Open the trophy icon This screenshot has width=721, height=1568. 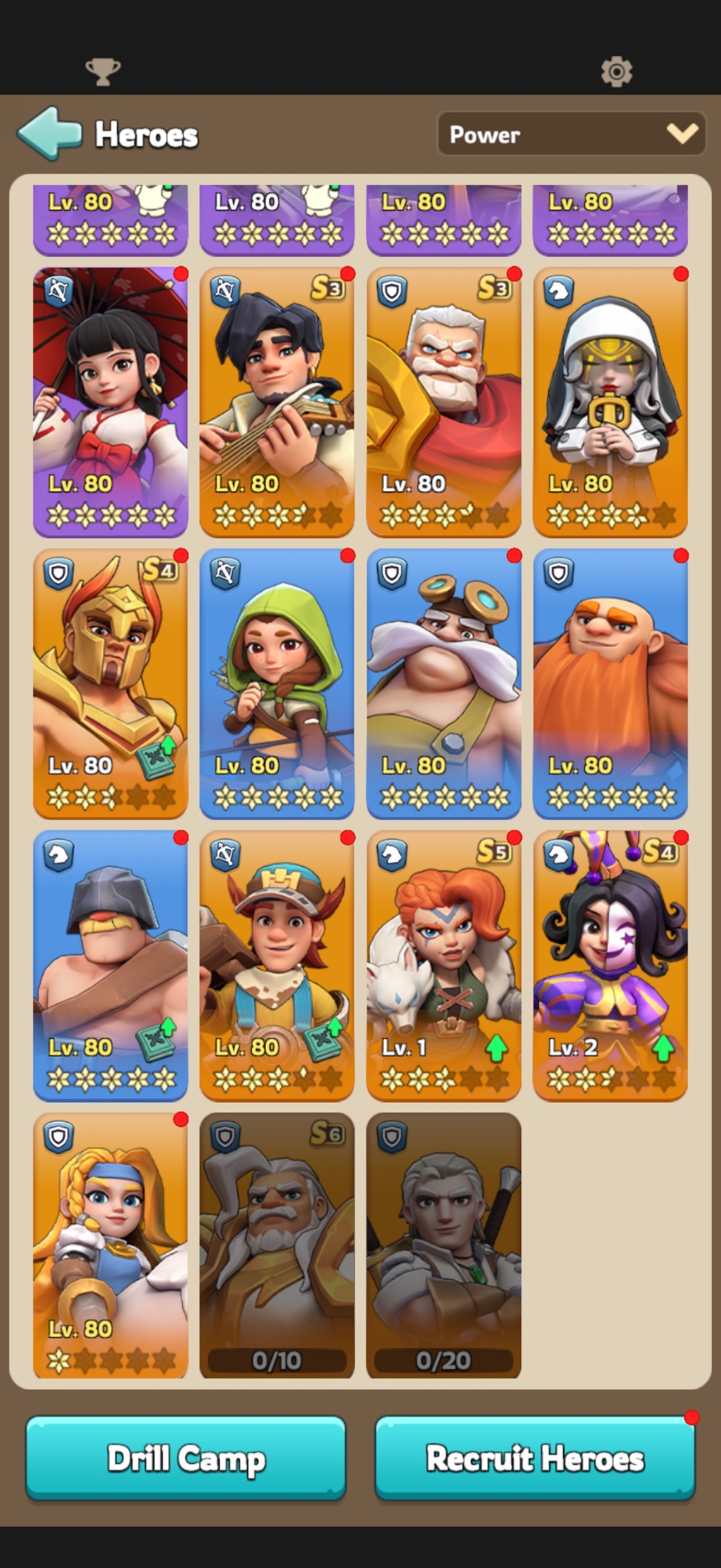102,72
